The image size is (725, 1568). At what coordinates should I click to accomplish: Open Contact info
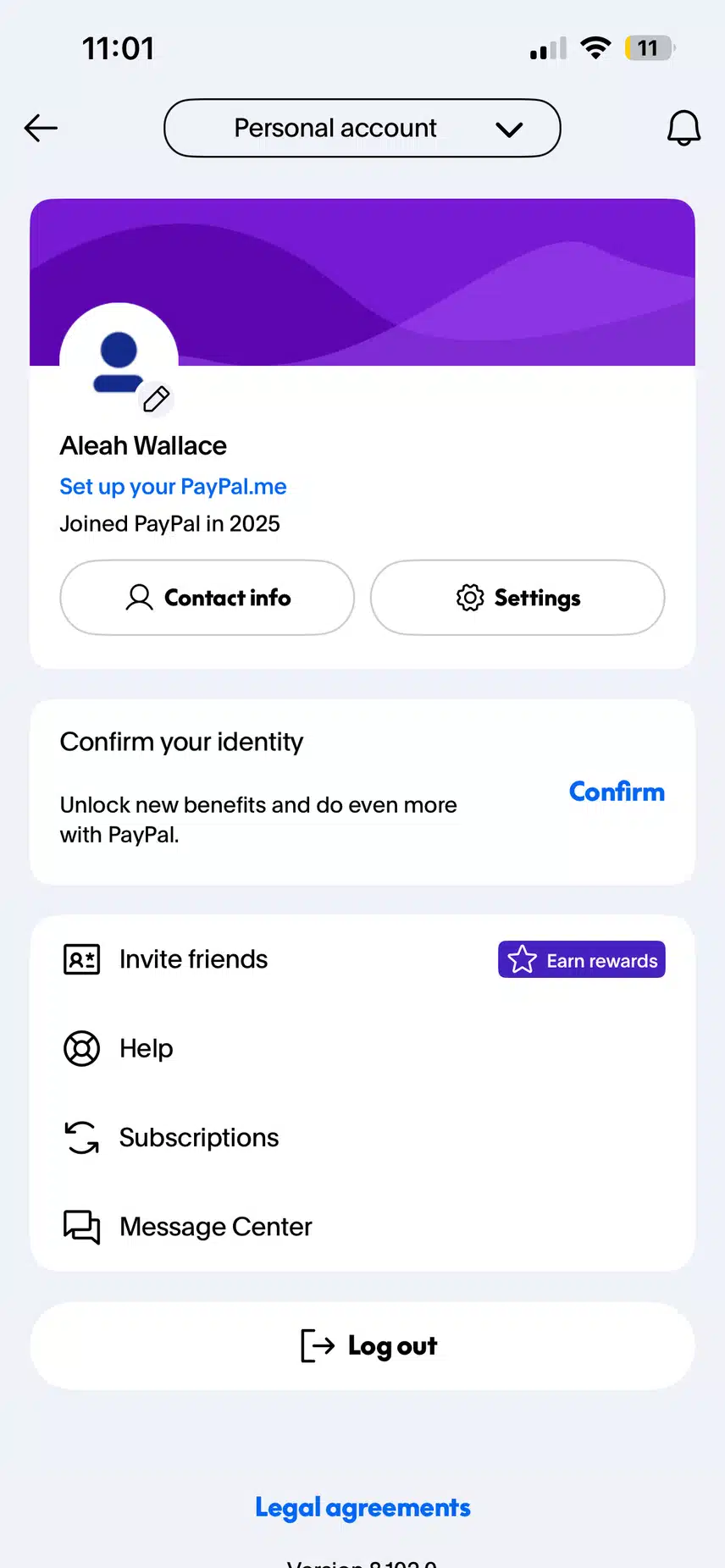tap(207, 598)
